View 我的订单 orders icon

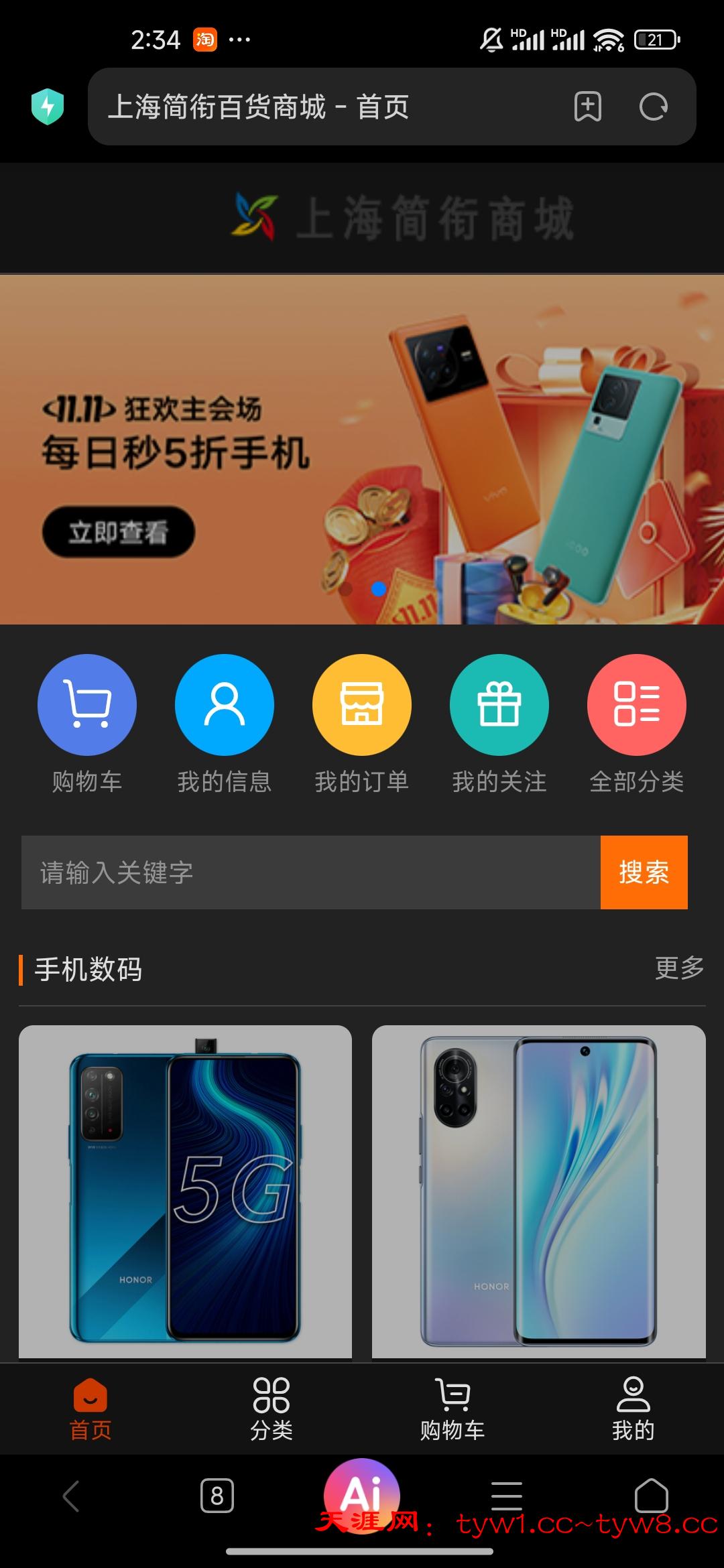click(361, 704)
